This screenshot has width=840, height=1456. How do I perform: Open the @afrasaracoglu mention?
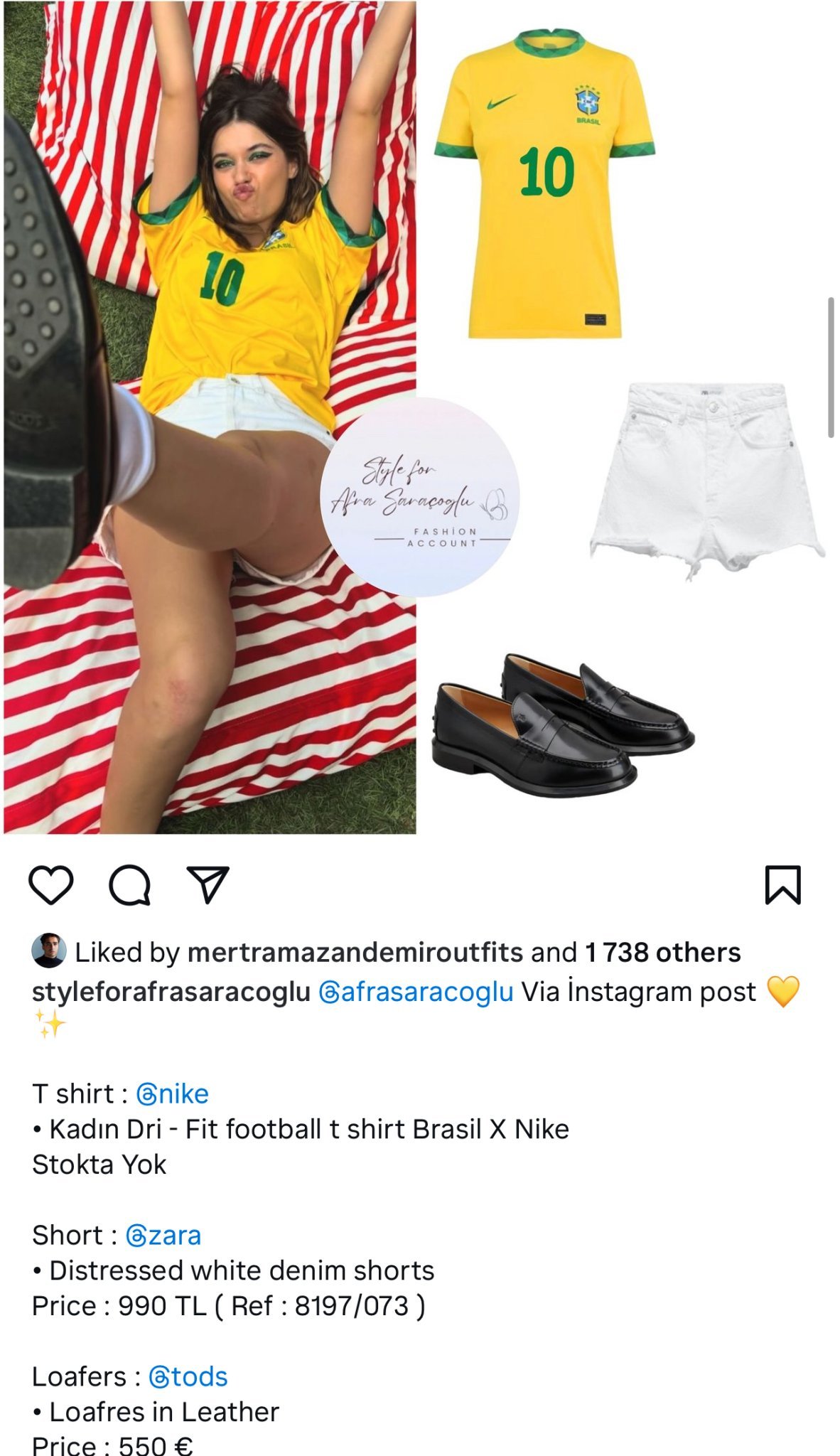(x=416, y=992)
